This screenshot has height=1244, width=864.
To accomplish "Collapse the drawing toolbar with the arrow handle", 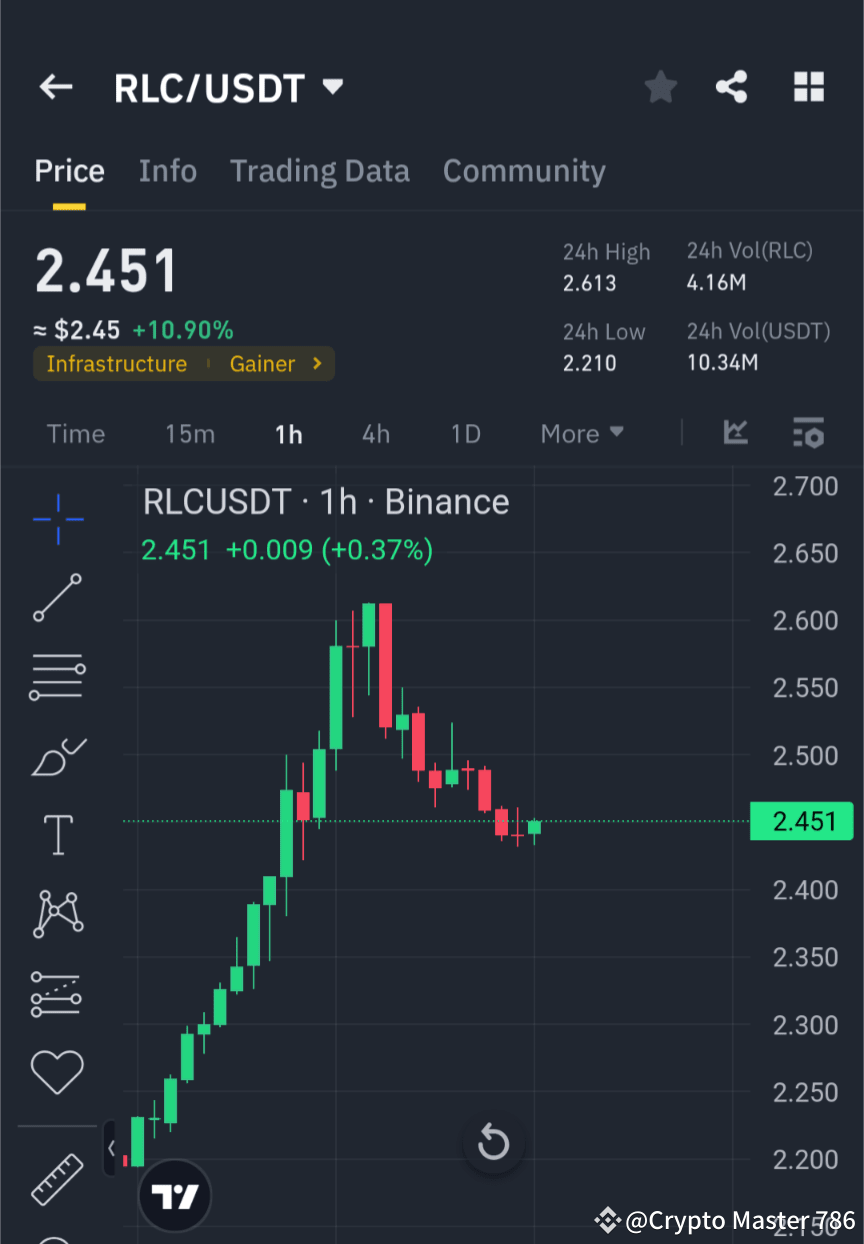I will point(110,1148).
